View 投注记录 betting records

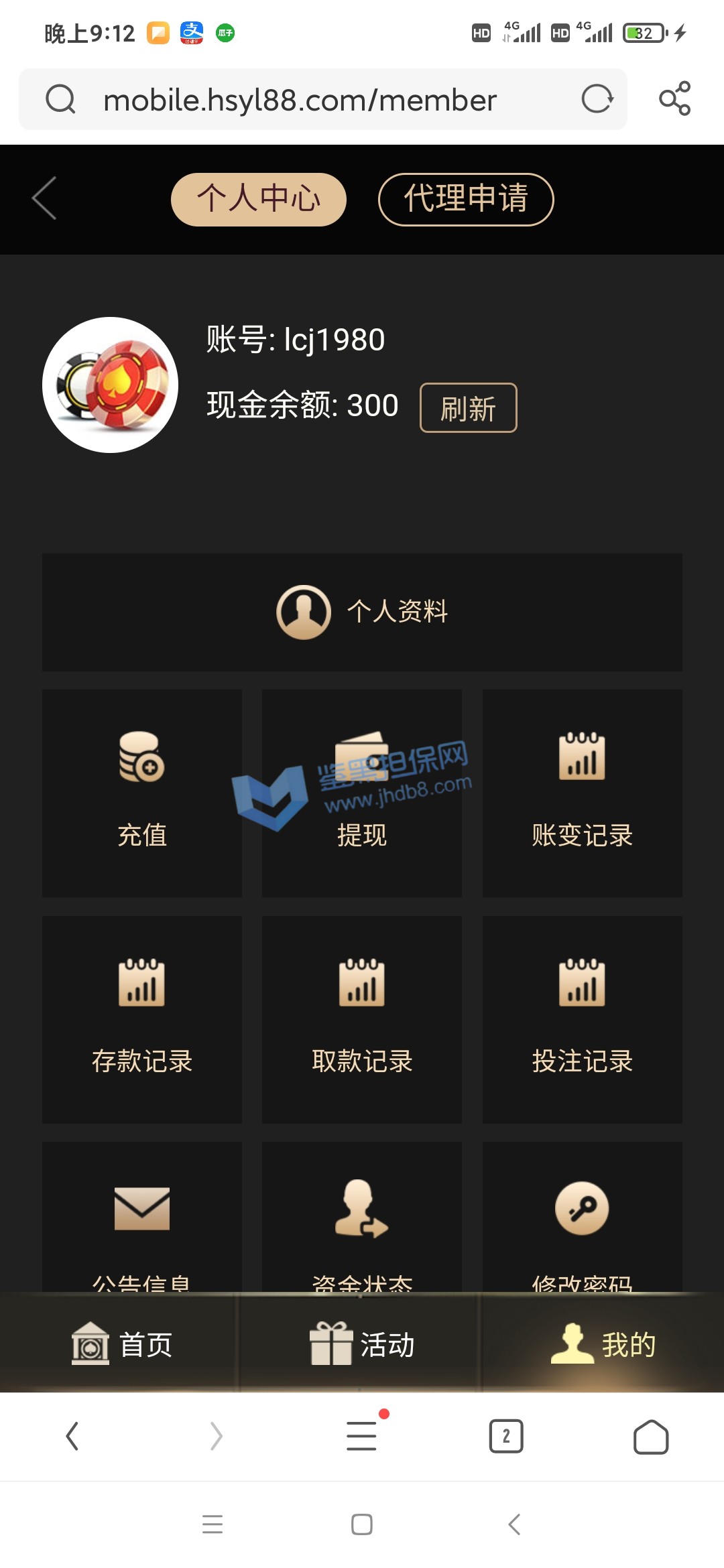(582, 1019)
